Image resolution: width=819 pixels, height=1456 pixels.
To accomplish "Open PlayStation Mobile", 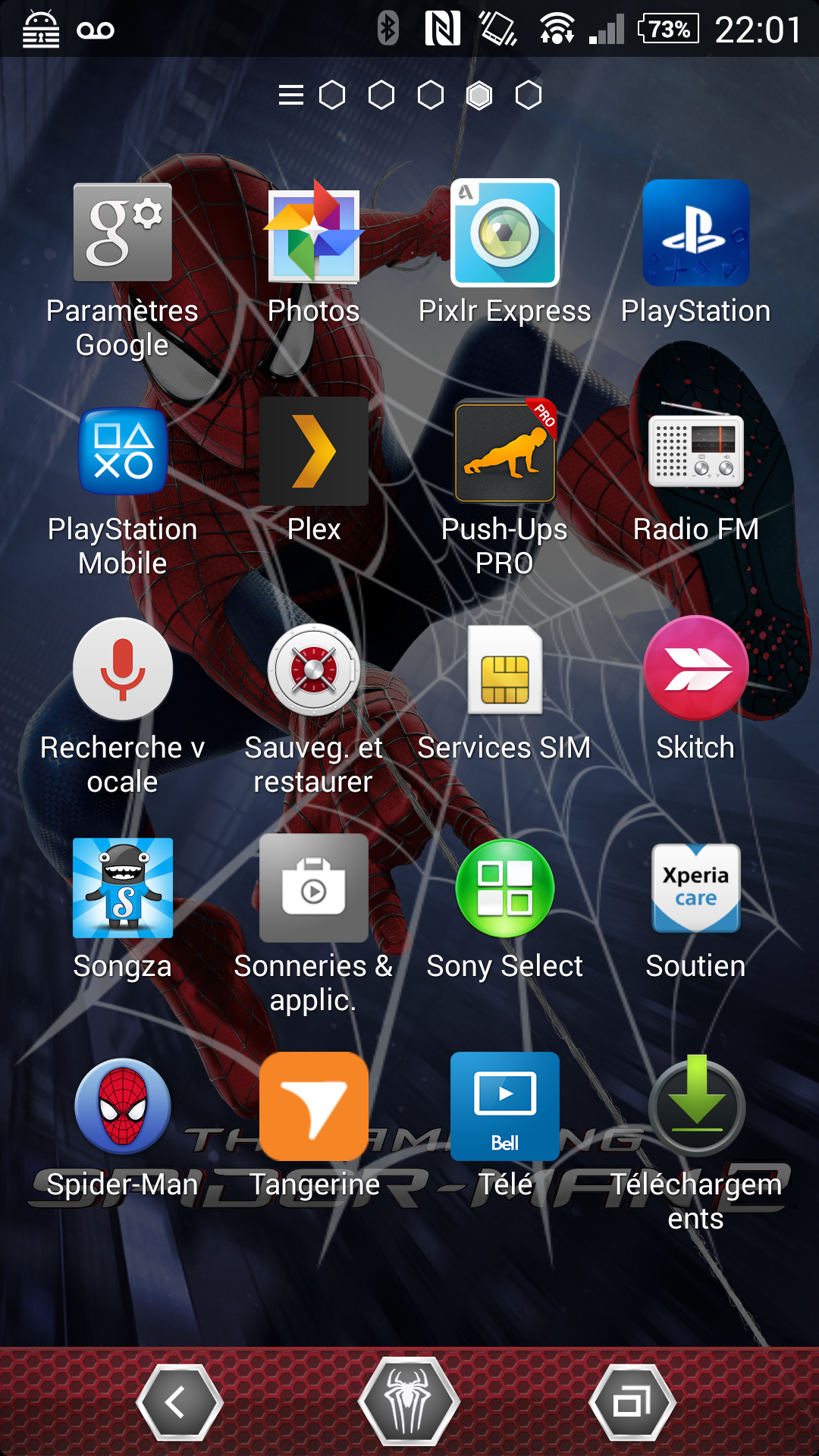I will coord(122,451).
